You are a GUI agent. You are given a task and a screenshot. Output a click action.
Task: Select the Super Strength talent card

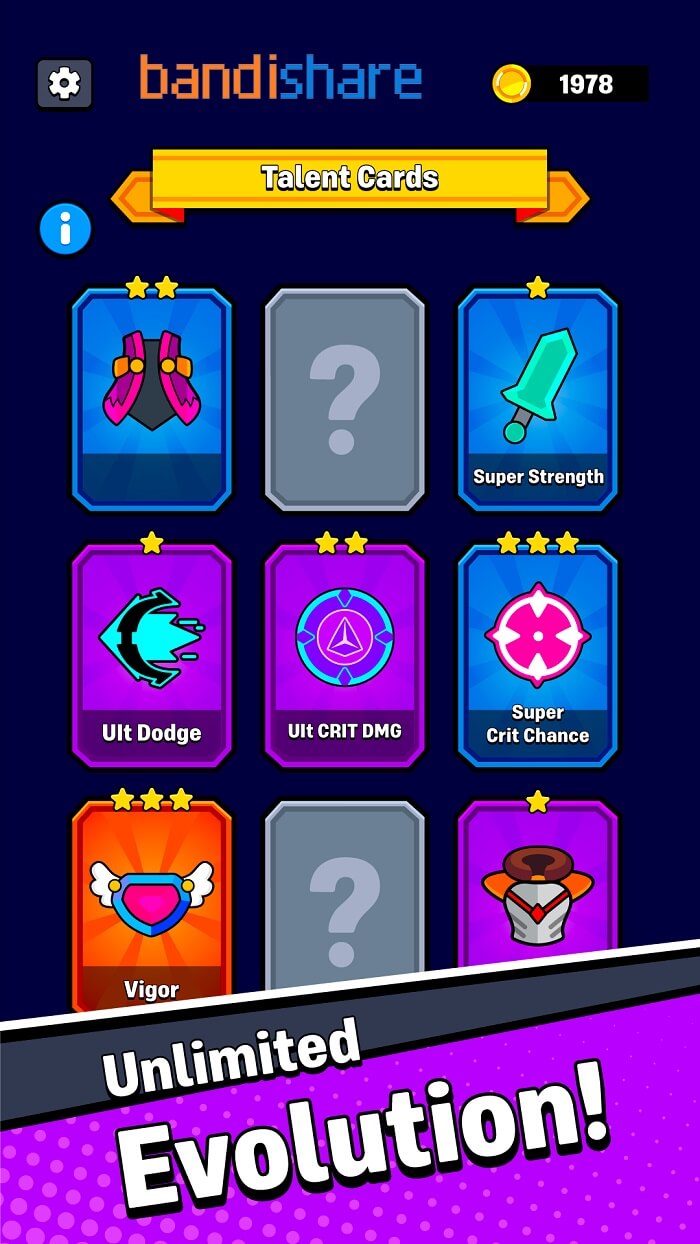(x=538, y=400)
